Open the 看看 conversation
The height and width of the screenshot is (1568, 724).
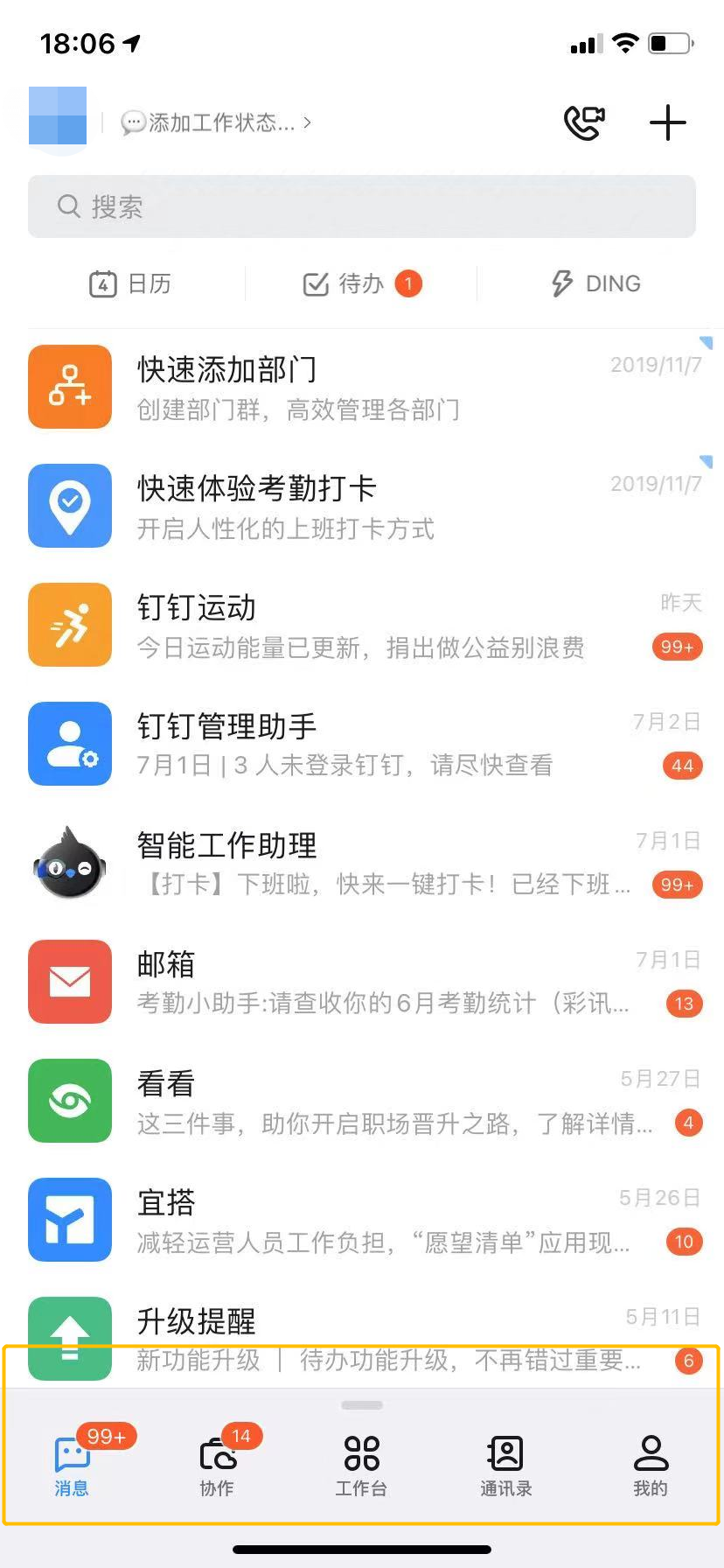pos(362,1101)
